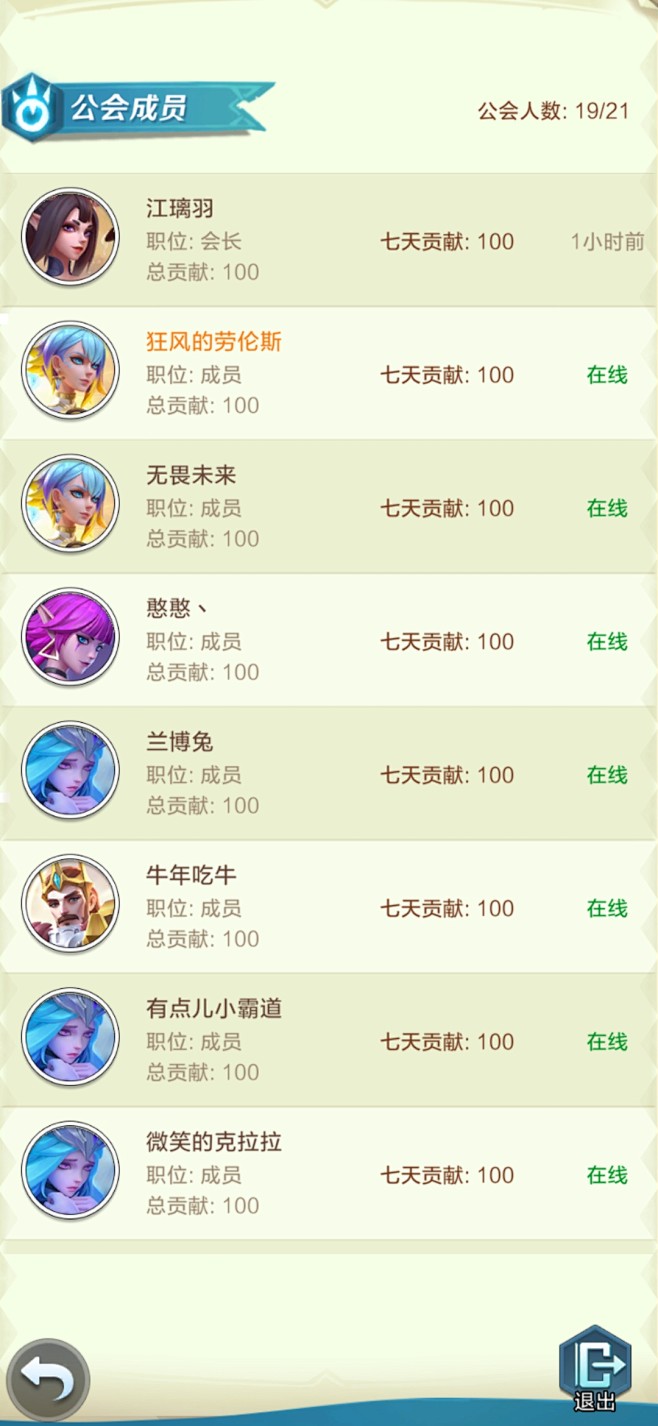Screen dimensions: 658x1426
Task: View member 兰博兔's details
Action: [x=329, y=774]
